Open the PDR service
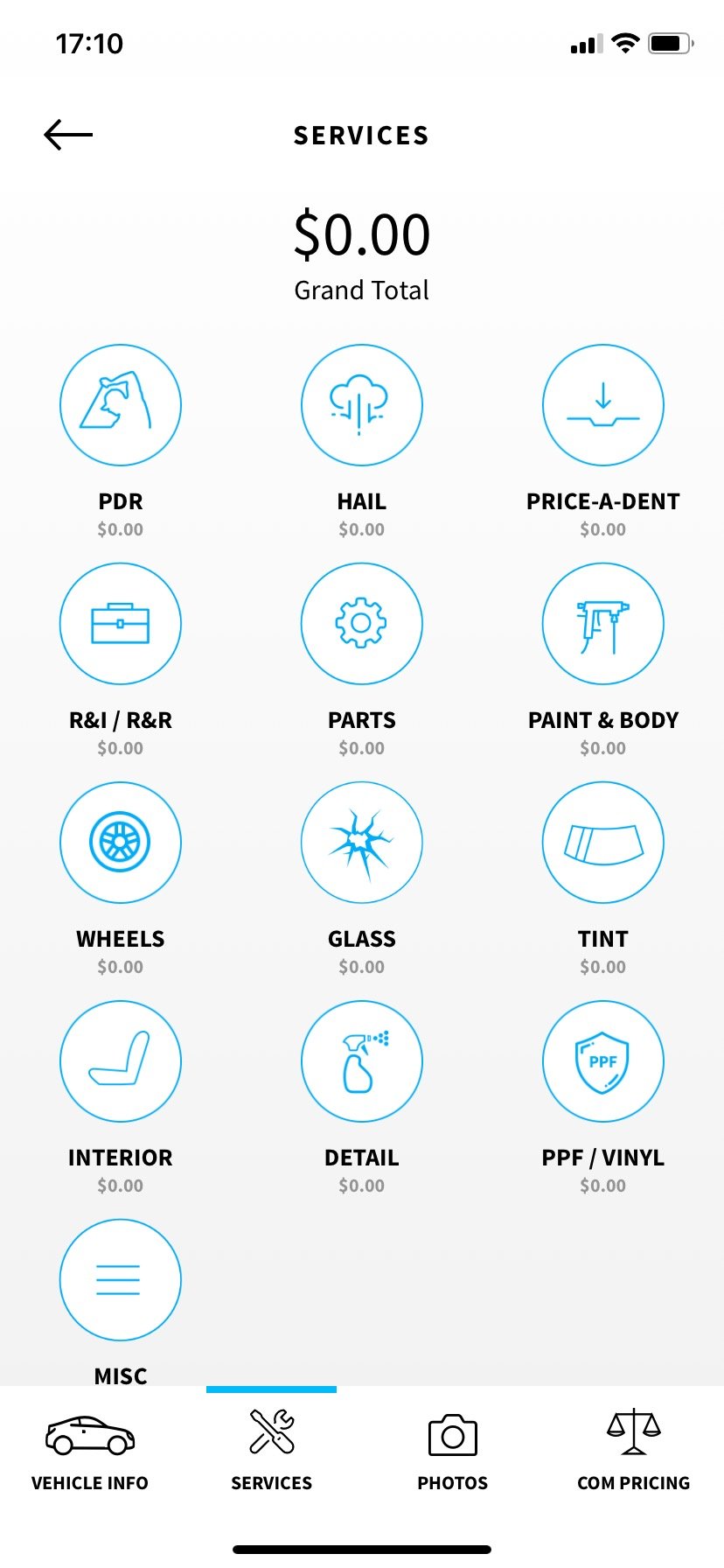Viewport: 724px width, 1568px height. (121, 405)
